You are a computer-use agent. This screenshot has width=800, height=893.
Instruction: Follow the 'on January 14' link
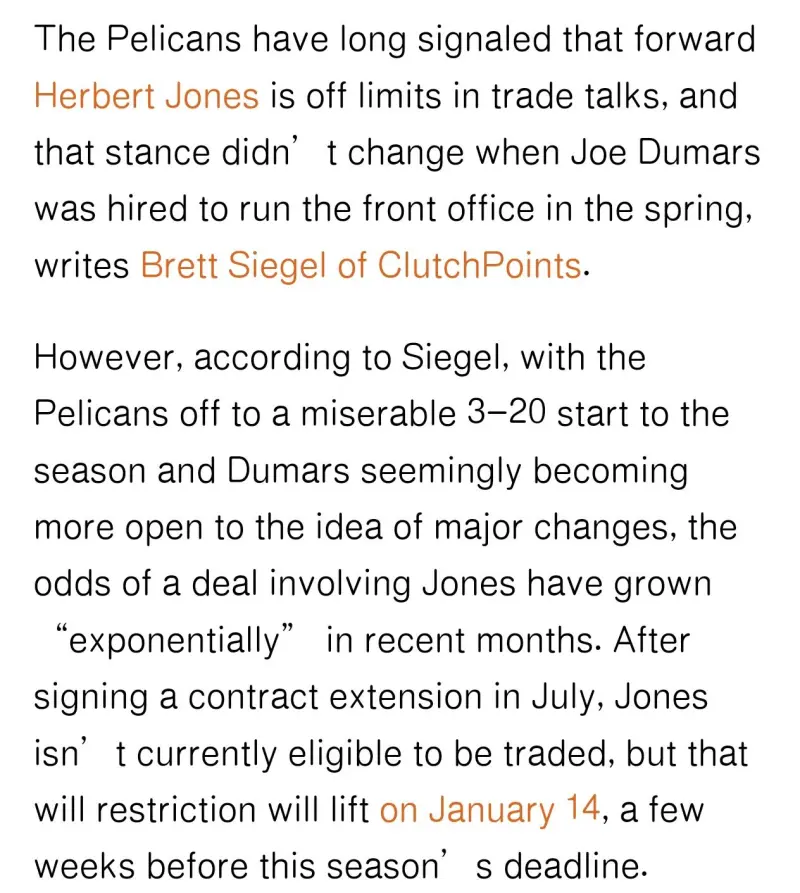click(x=489, y=811)
